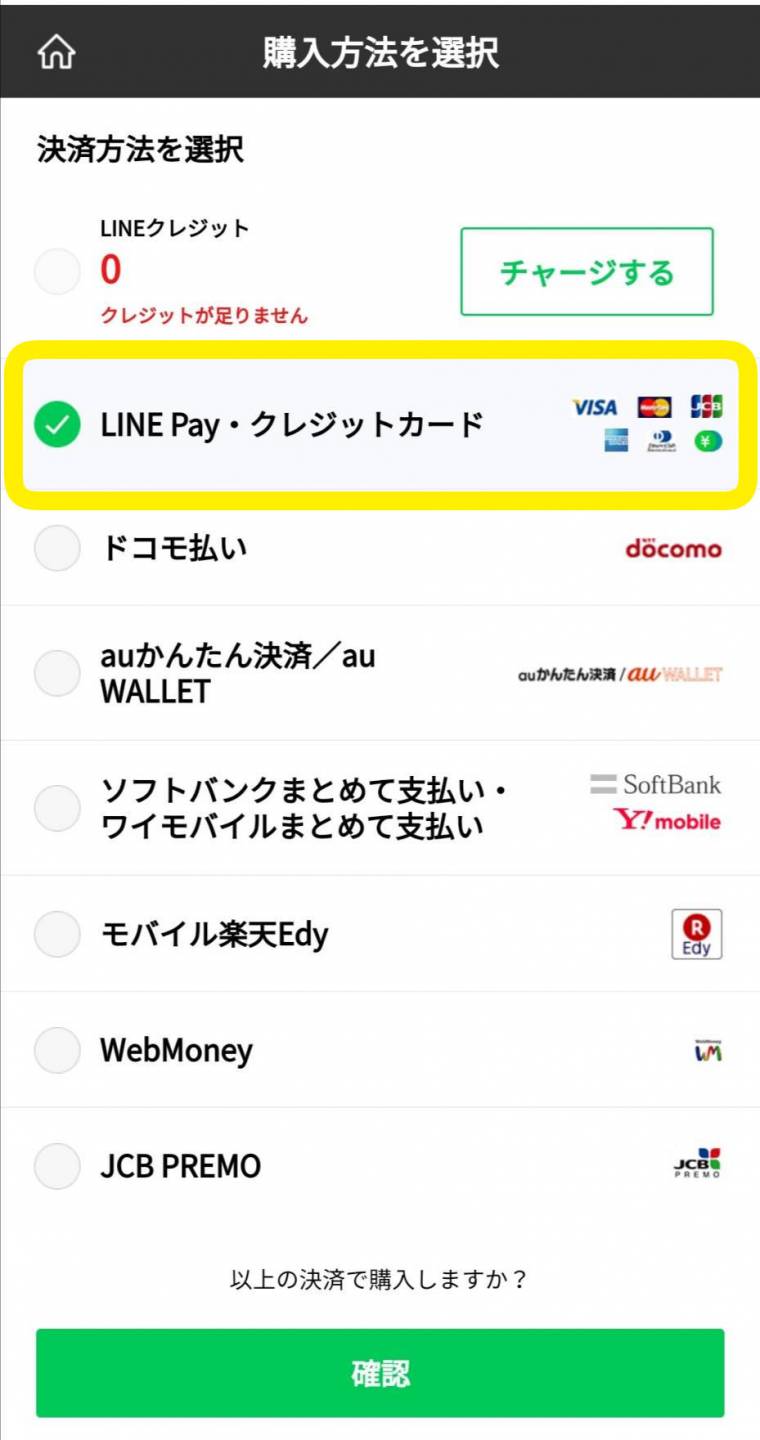Confirm purchase with 確認 button
This screenshot has height=1440, width=760.
coord(380,1373)
